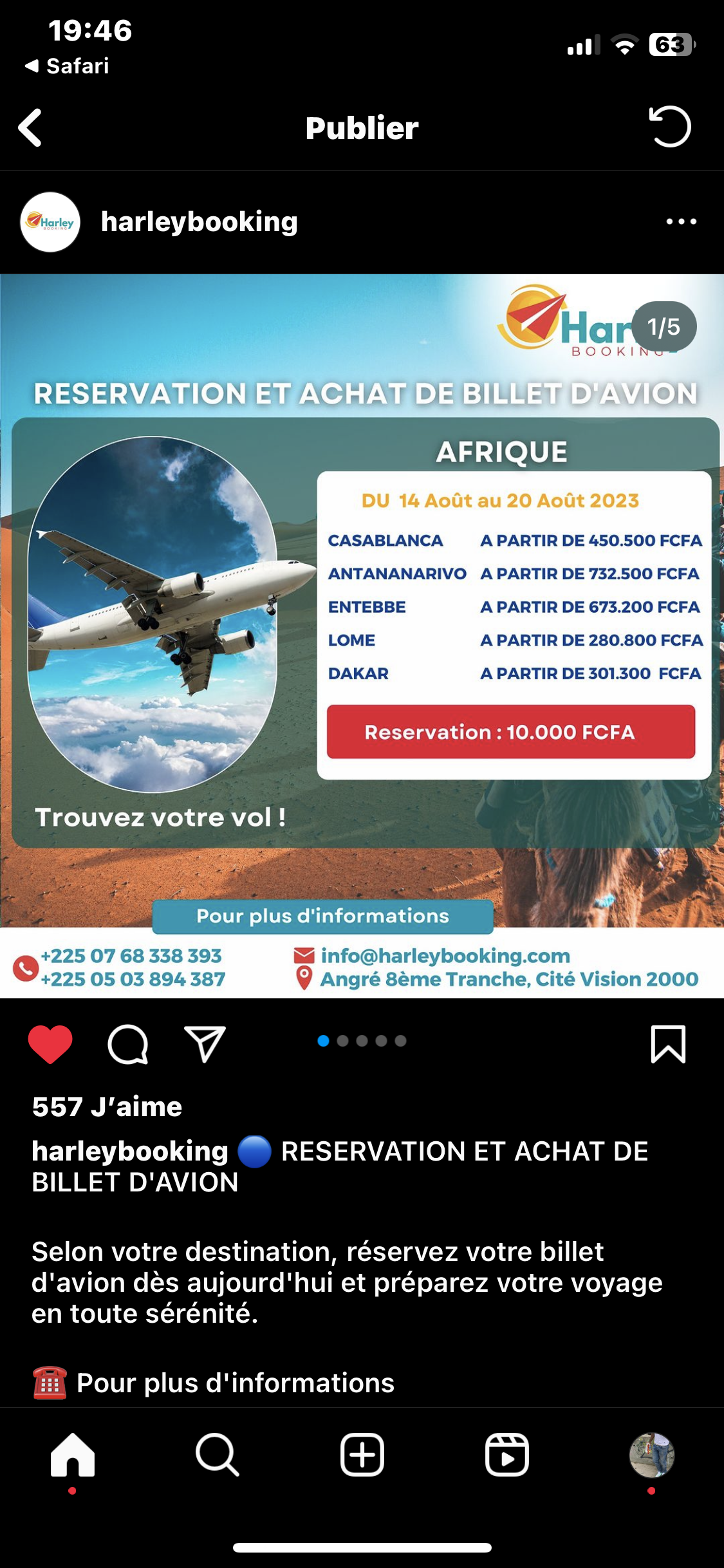Open the Search tab
724x1568 pixels.
pyautogui.click(x=218, y=1455)
